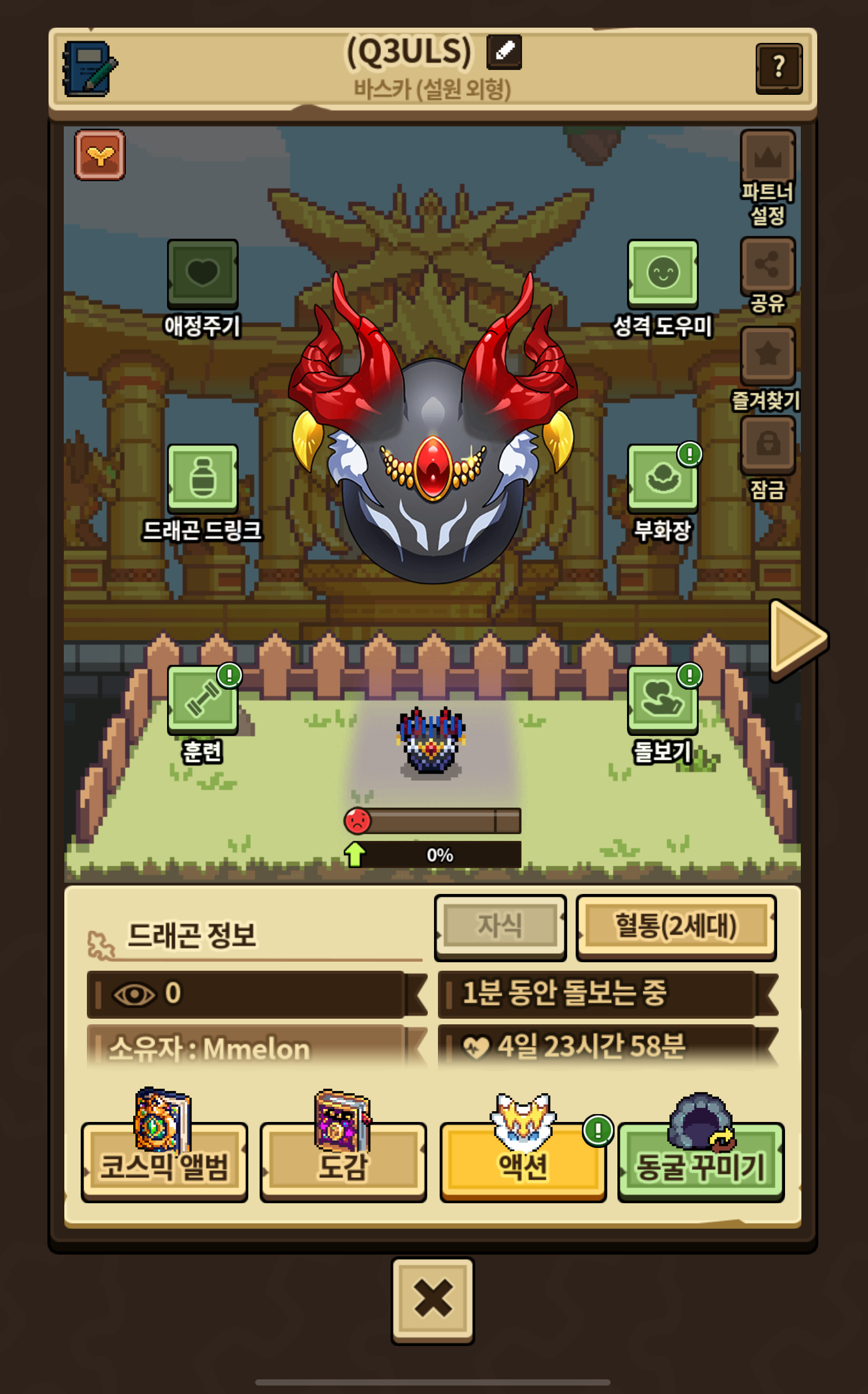Share this dragon via 공유

click(x=768, y=265)
